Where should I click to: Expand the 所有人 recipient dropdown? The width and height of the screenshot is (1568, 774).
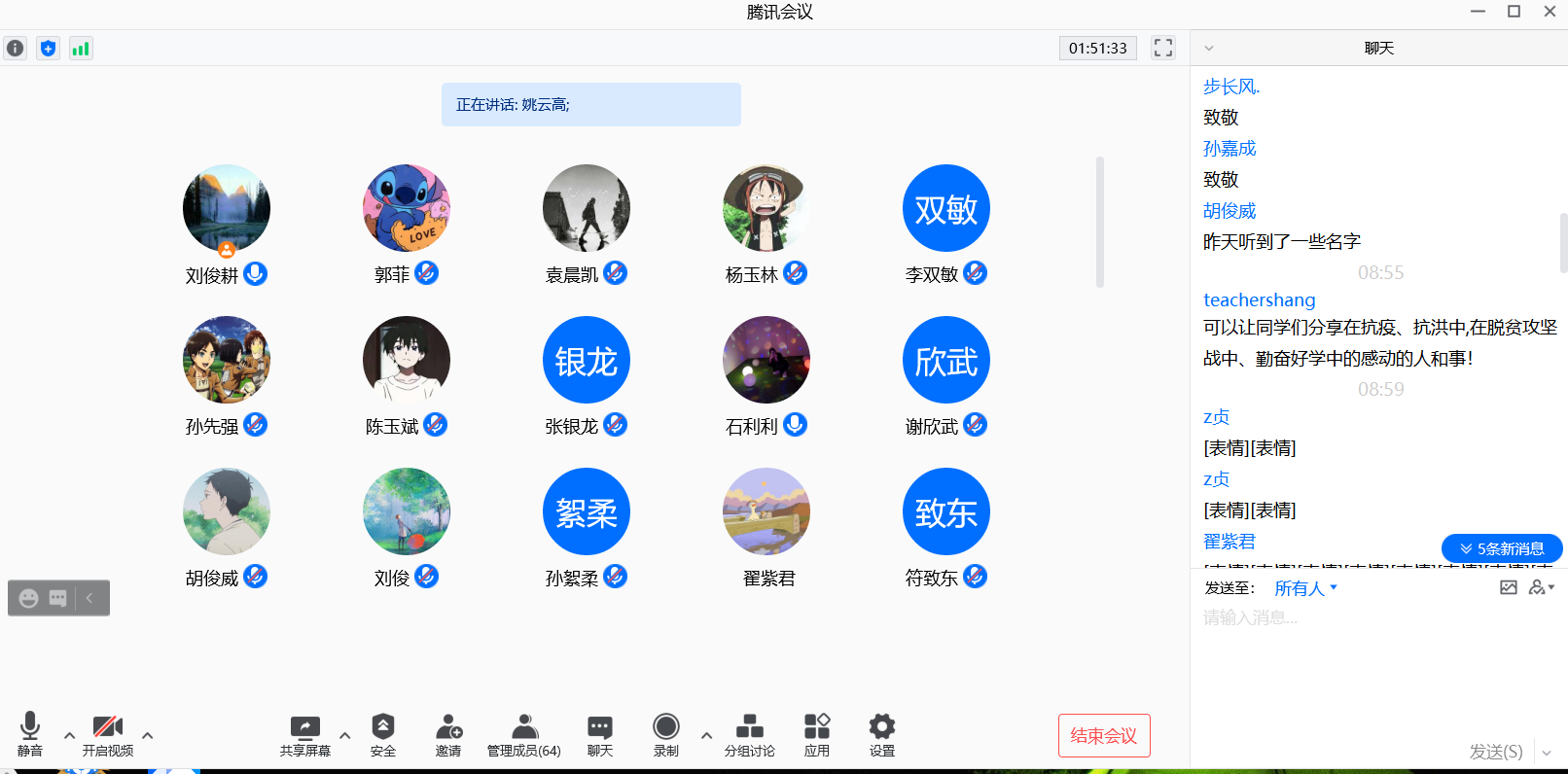[x=1306, y=588]
